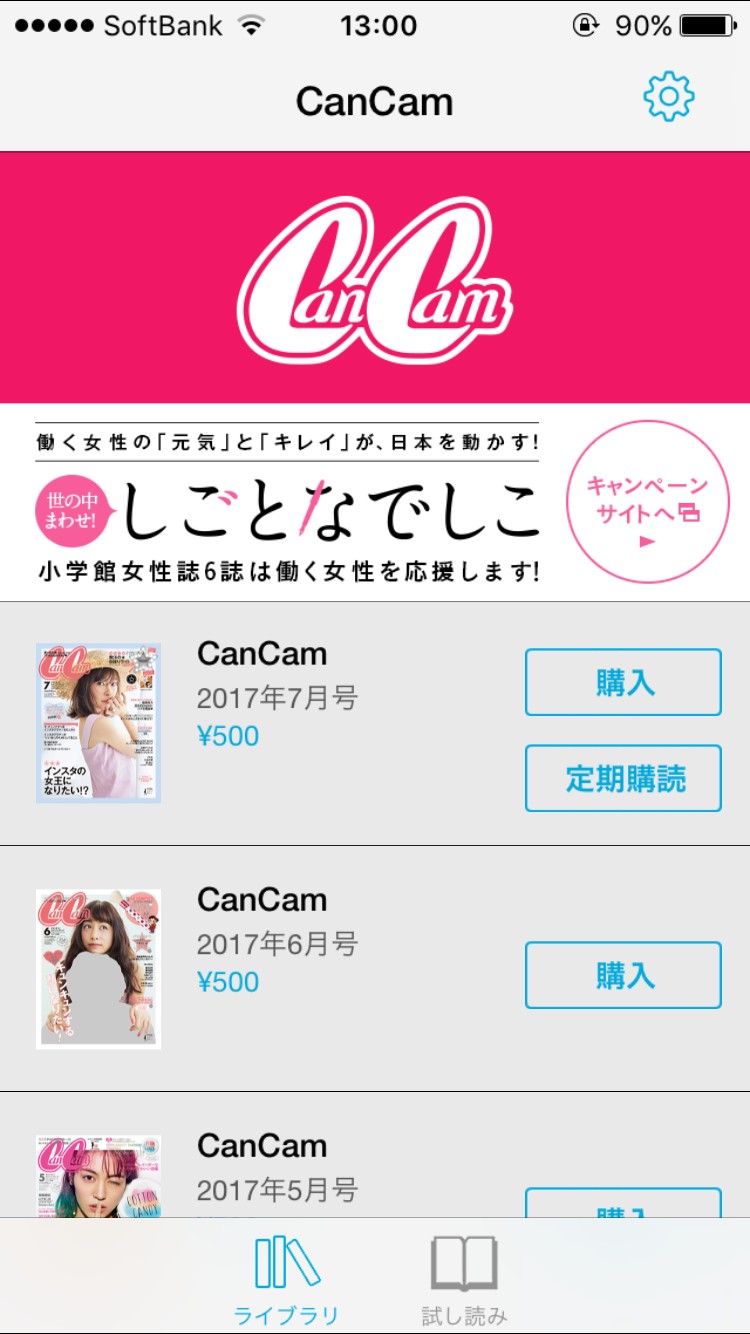Tap 購入 for the 2017年7月号 issue
This screenshot has height=1334, width=750.
pos(623,683)
